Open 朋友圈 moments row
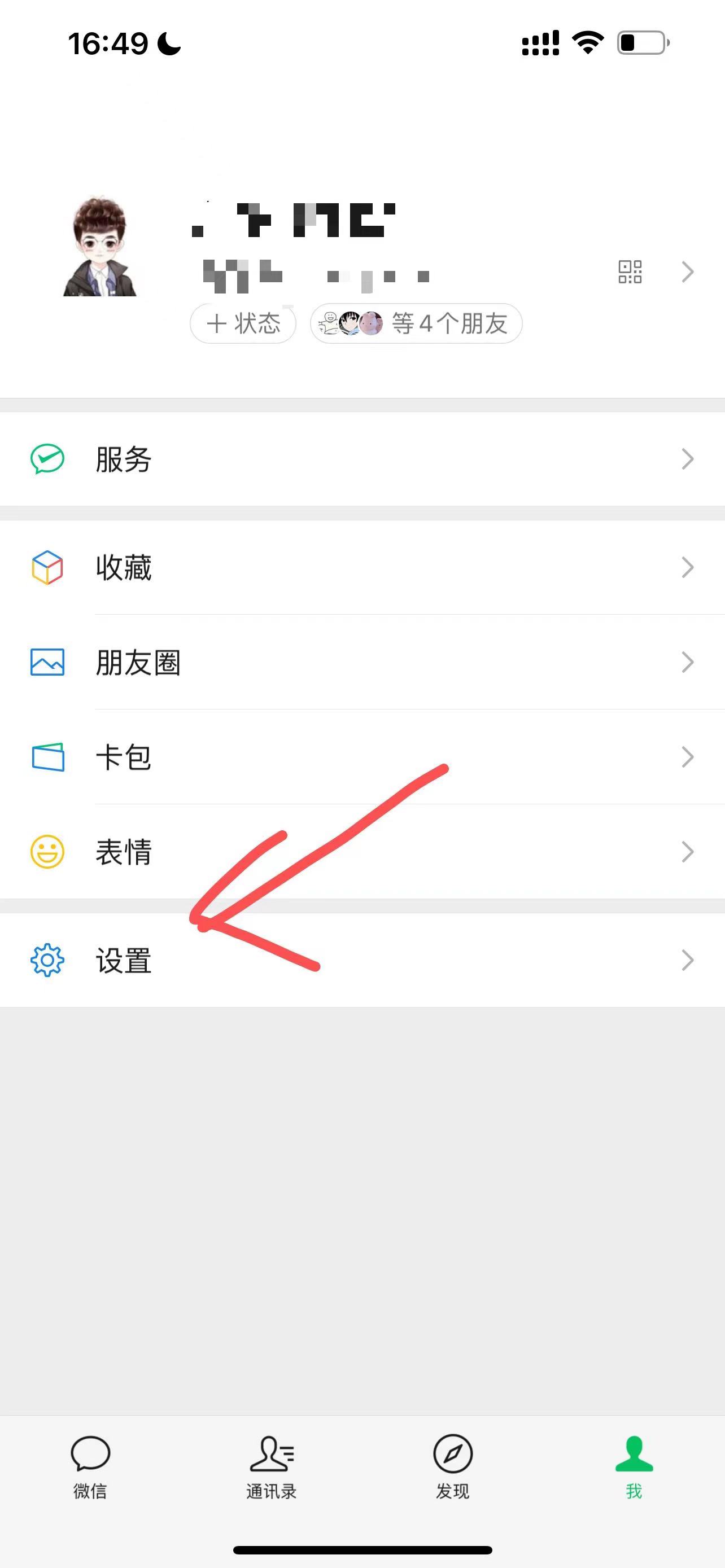This screenshot has width=725, height=1568. [362, 662]
